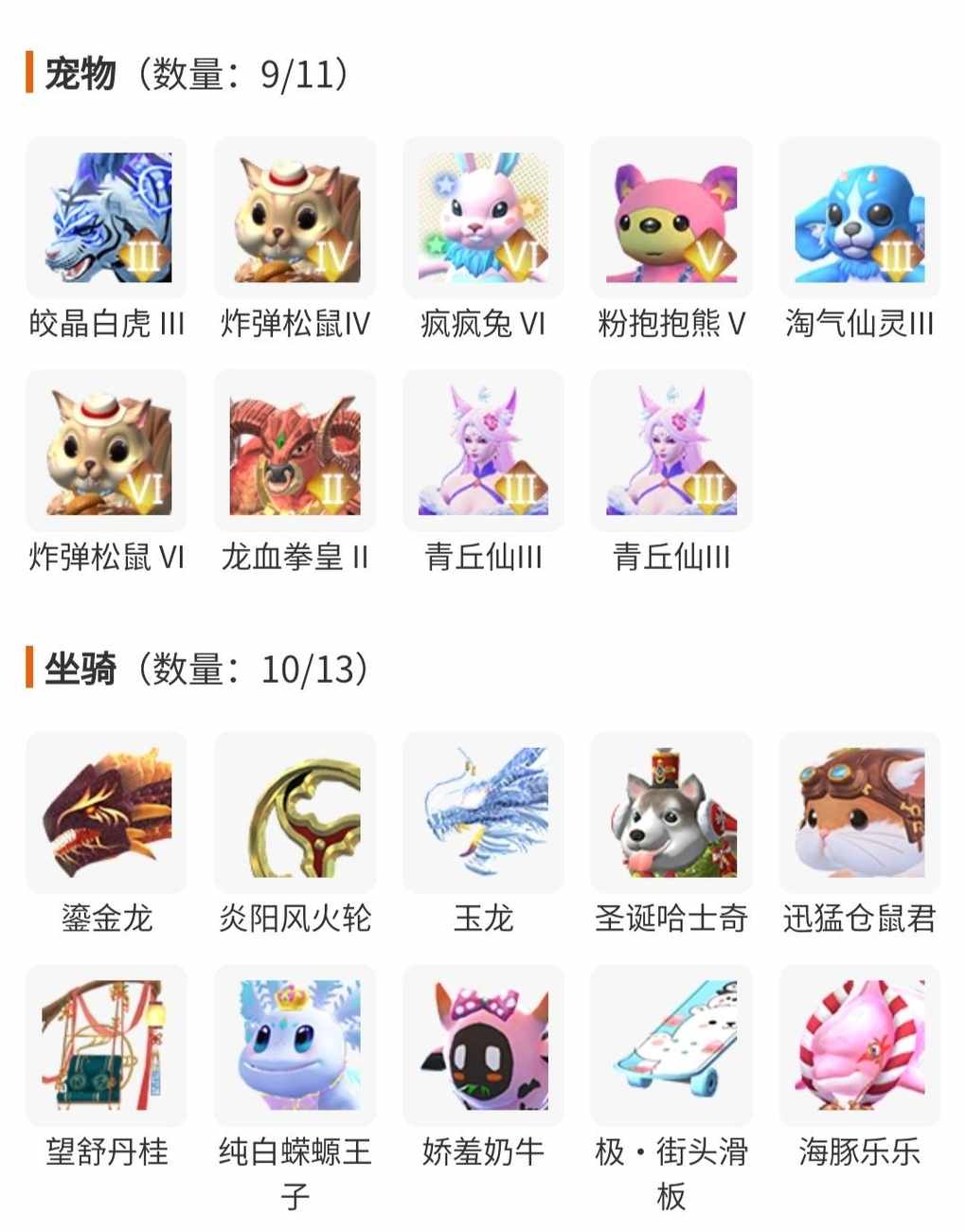The height and width of the screenshot is (1232, 966).
Task: Tap the 极·街头滑板 mount tile
Action: coord(671,1045)
